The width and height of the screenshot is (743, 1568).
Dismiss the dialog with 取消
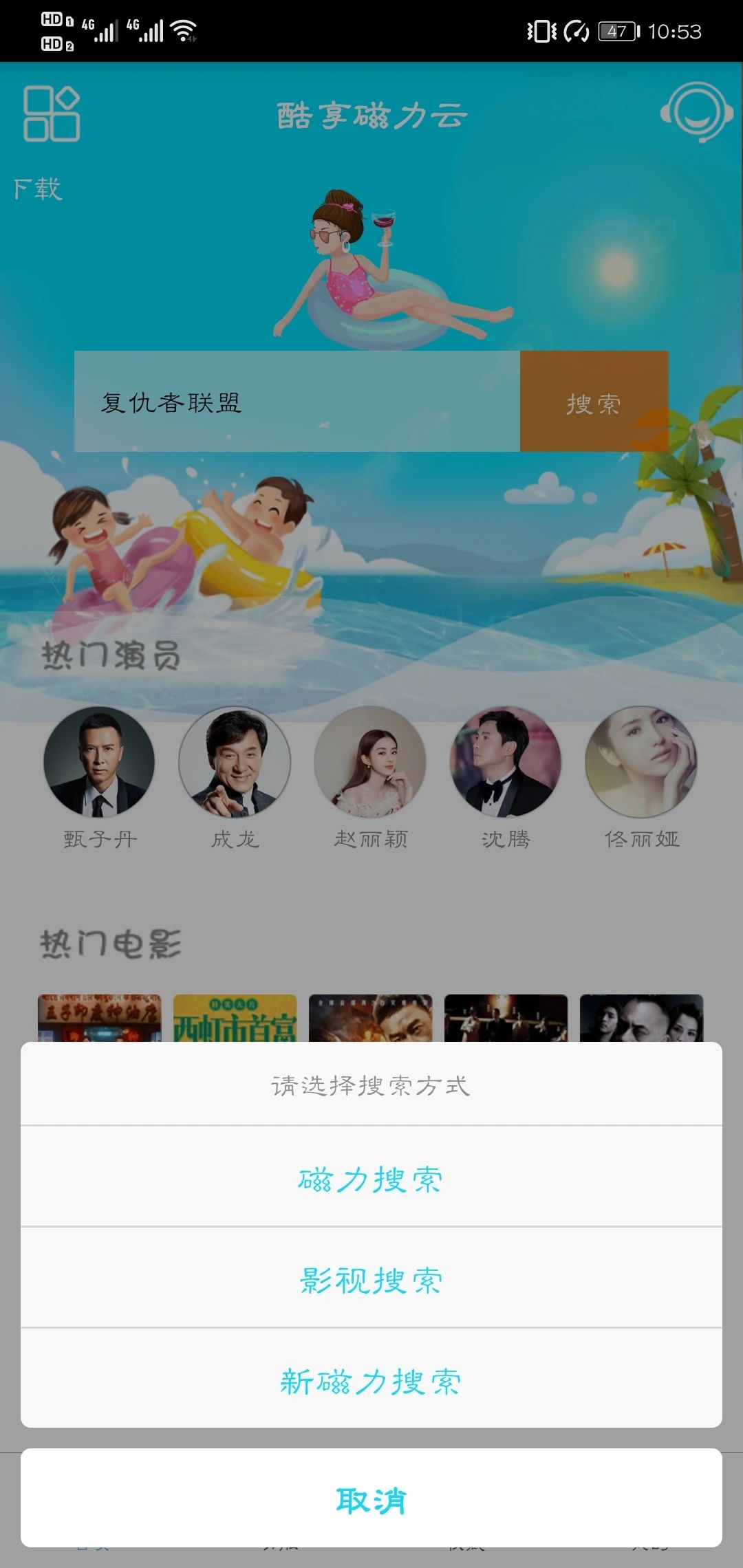pos(371,1501)
